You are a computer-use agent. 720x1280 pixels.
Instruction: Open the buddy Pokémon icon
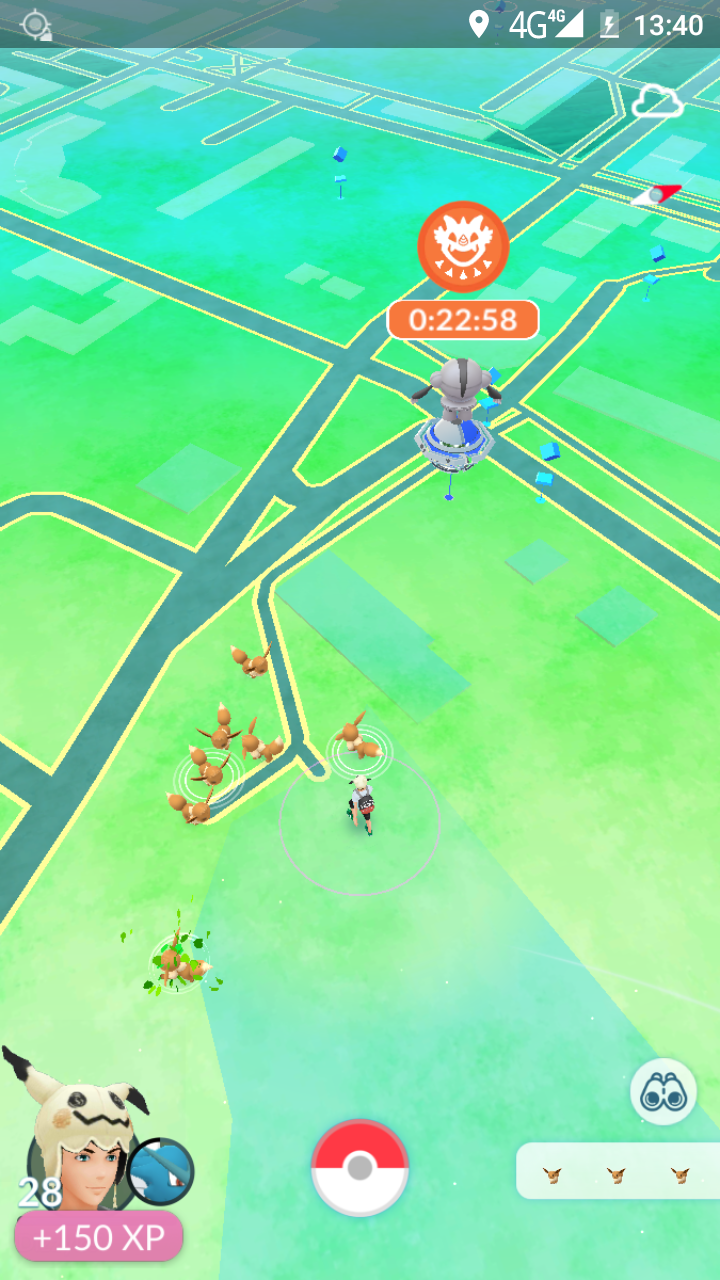(161, 1171)
